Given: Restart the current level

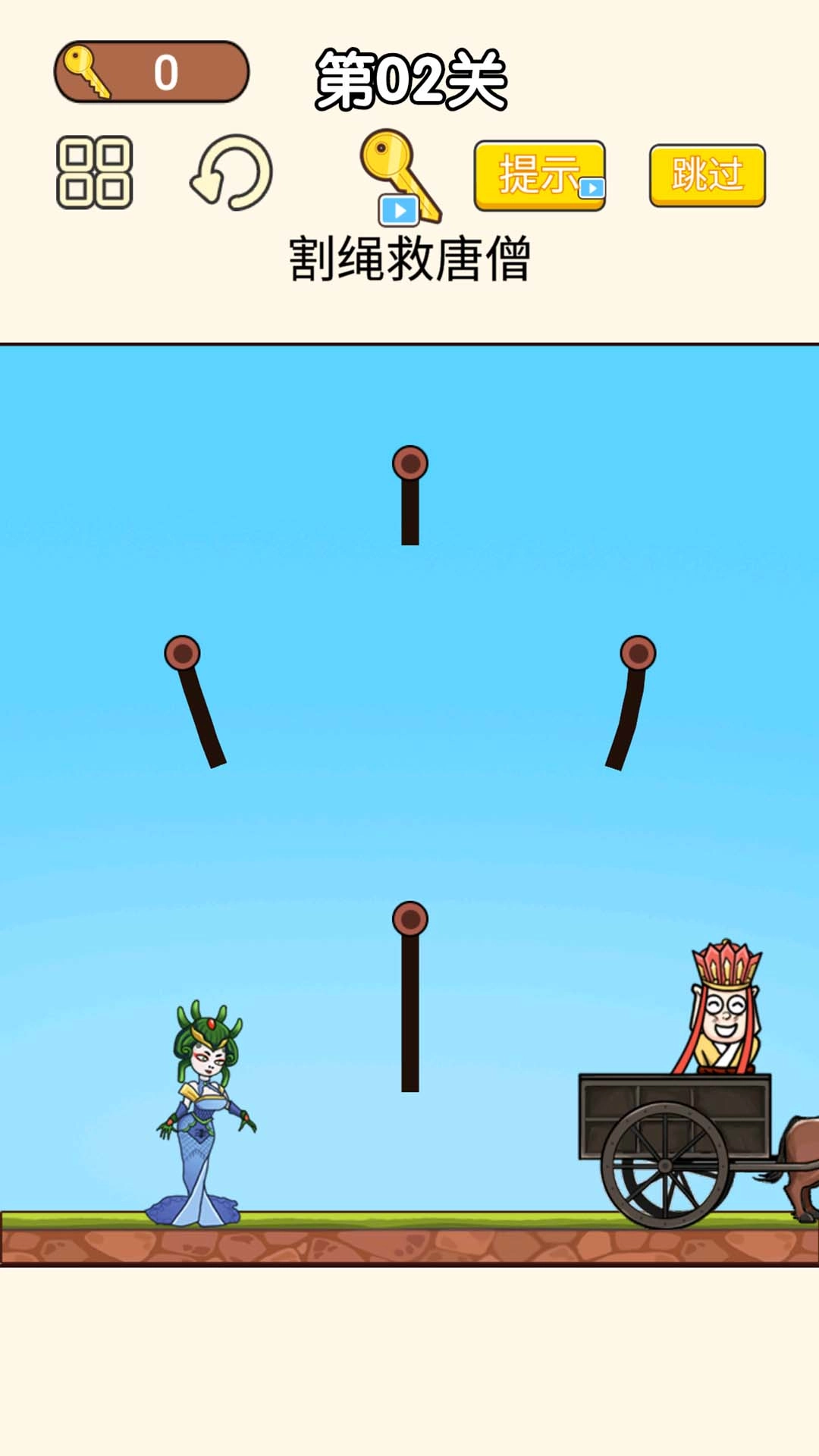Looking at the screenshot, I should pyautogui.click(x=231, y=173).
